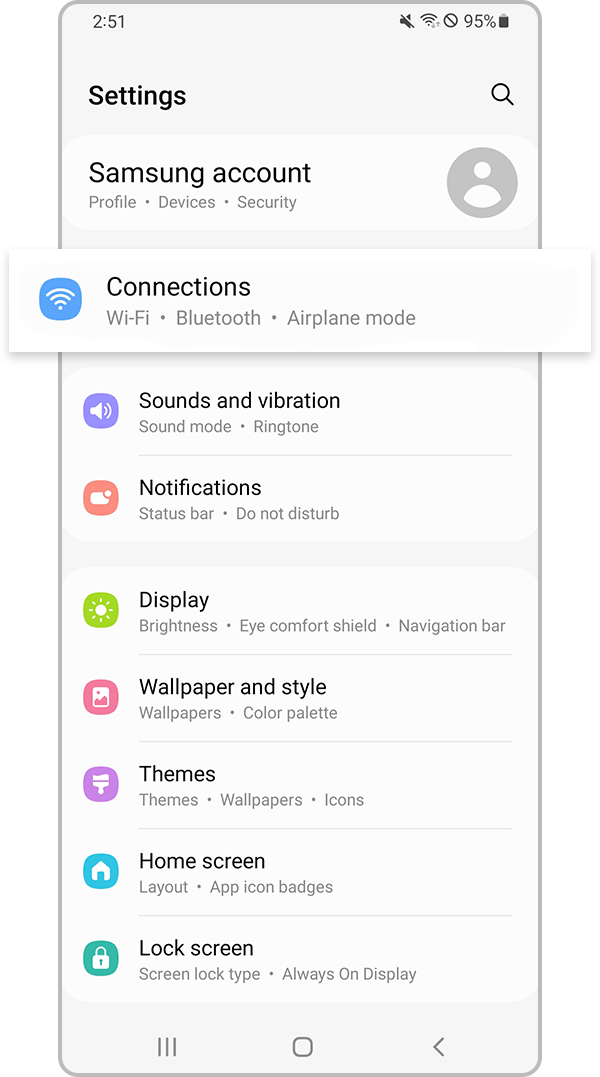600x1077 pixels.
Task: Tap the navigation bar back button
Action: pyautogui.click(x=438, y=1047)
